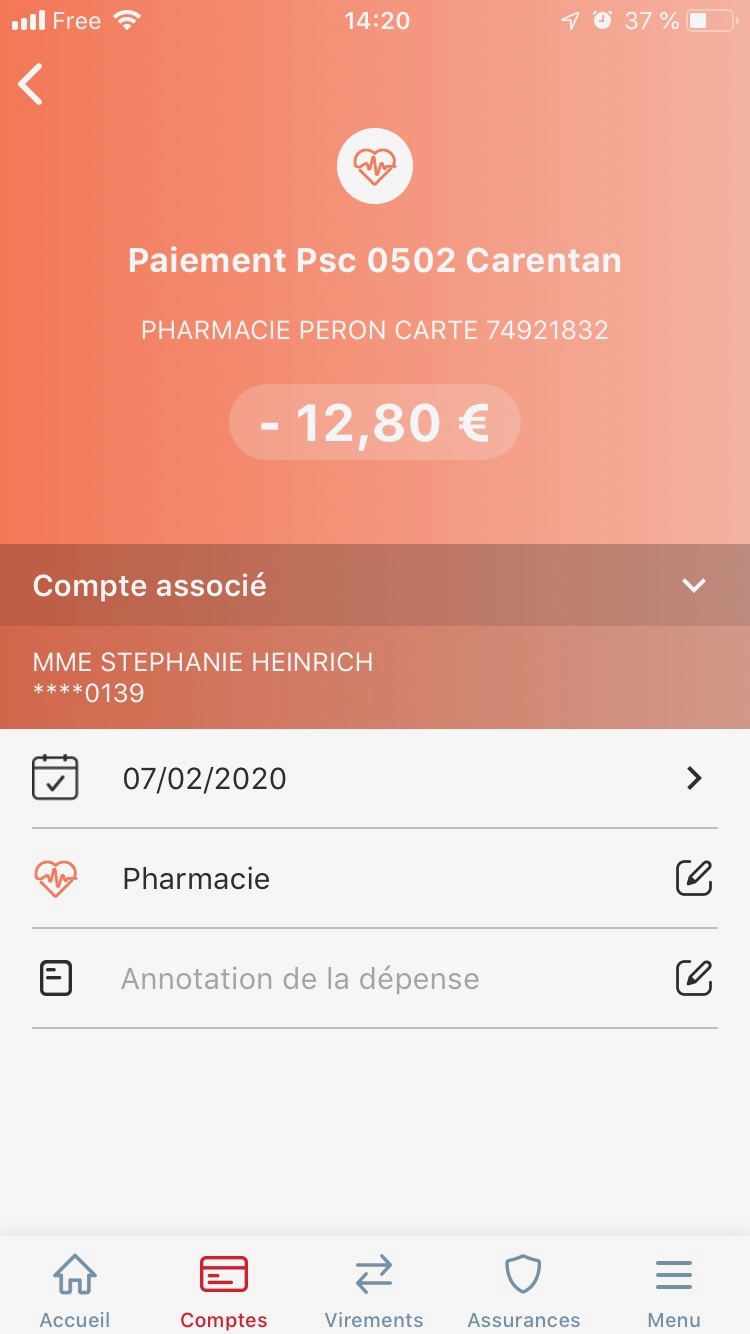Switch to the Accueil tab
750x1334 pixels.
tap(75, 1290)
